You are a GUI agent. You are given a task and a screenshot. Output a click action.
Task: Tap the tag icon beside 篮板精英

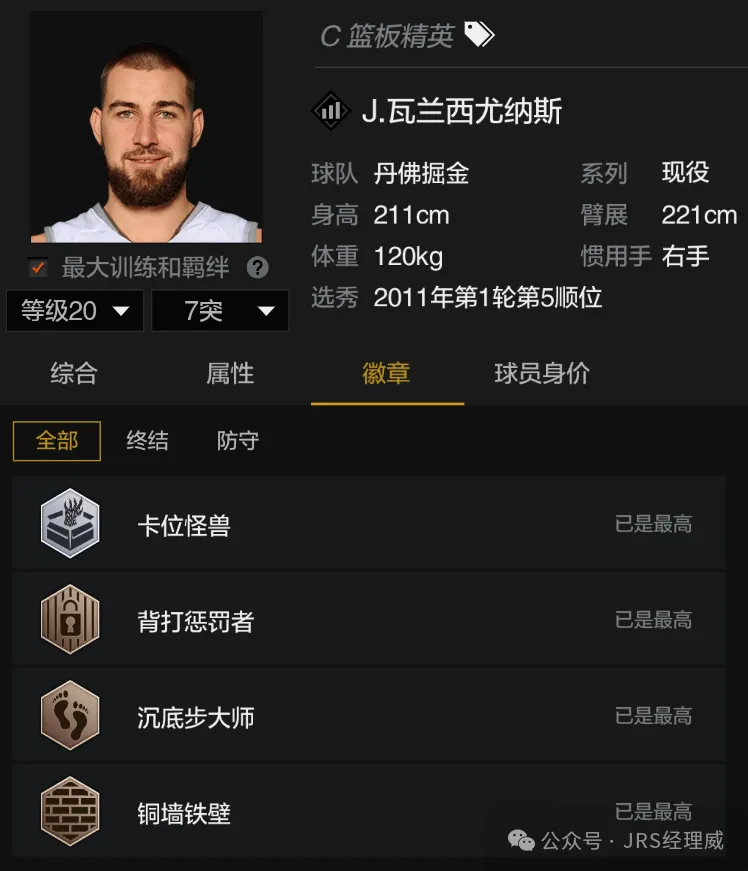(x=479, y=36)
